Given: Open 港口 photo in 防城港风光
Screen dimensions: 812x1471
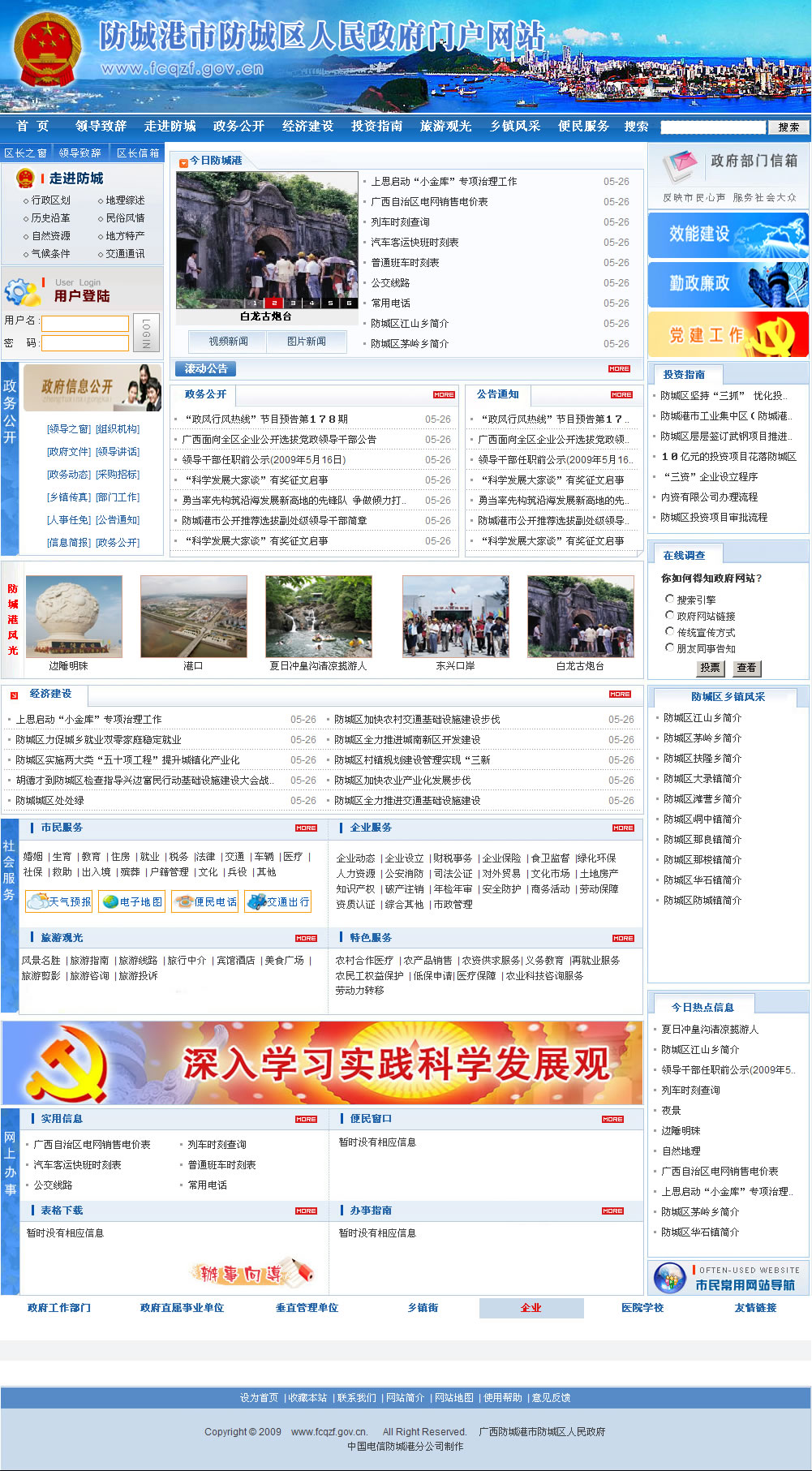Looking at the screenshot, I should click(x=193, y=616).
